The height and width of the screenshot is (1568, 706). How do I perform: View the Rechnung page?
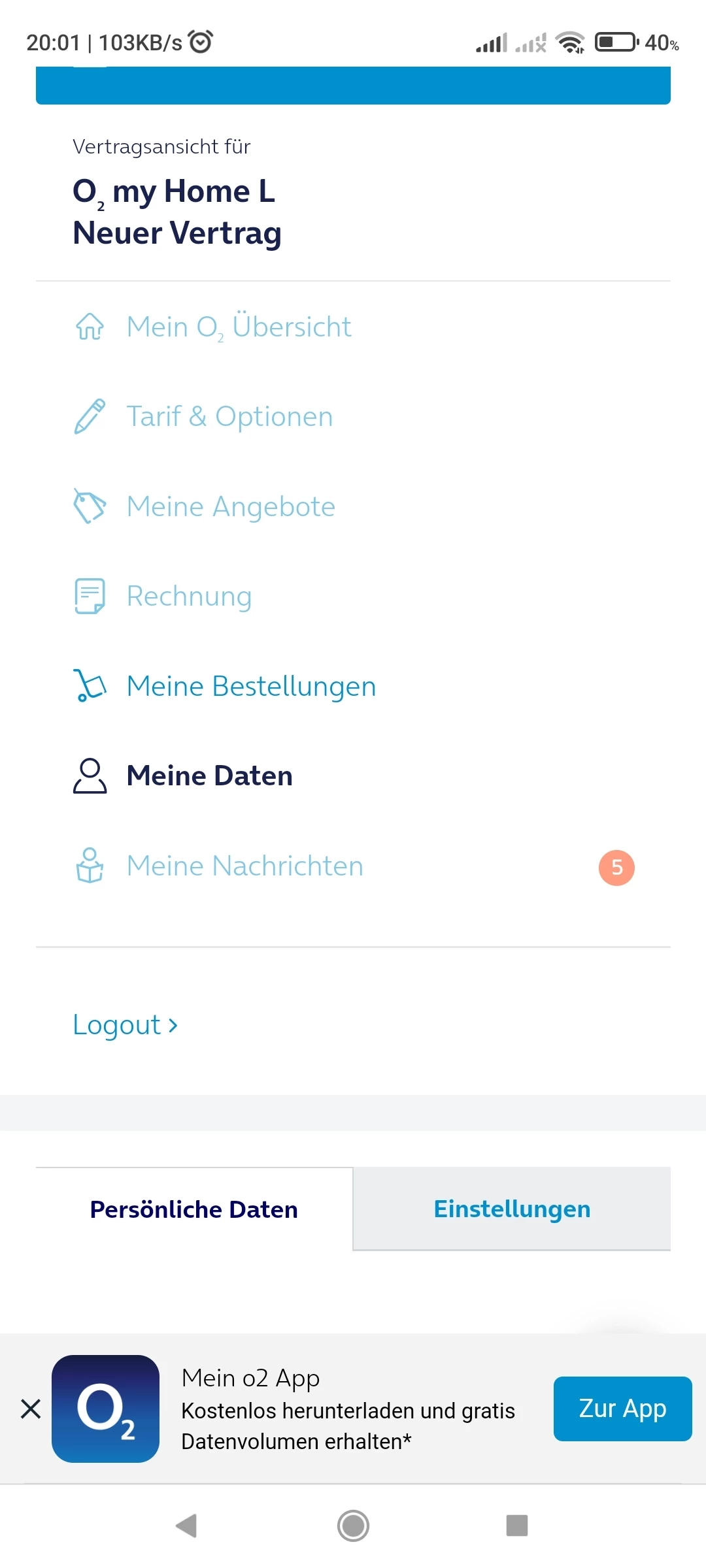point(189,596)
